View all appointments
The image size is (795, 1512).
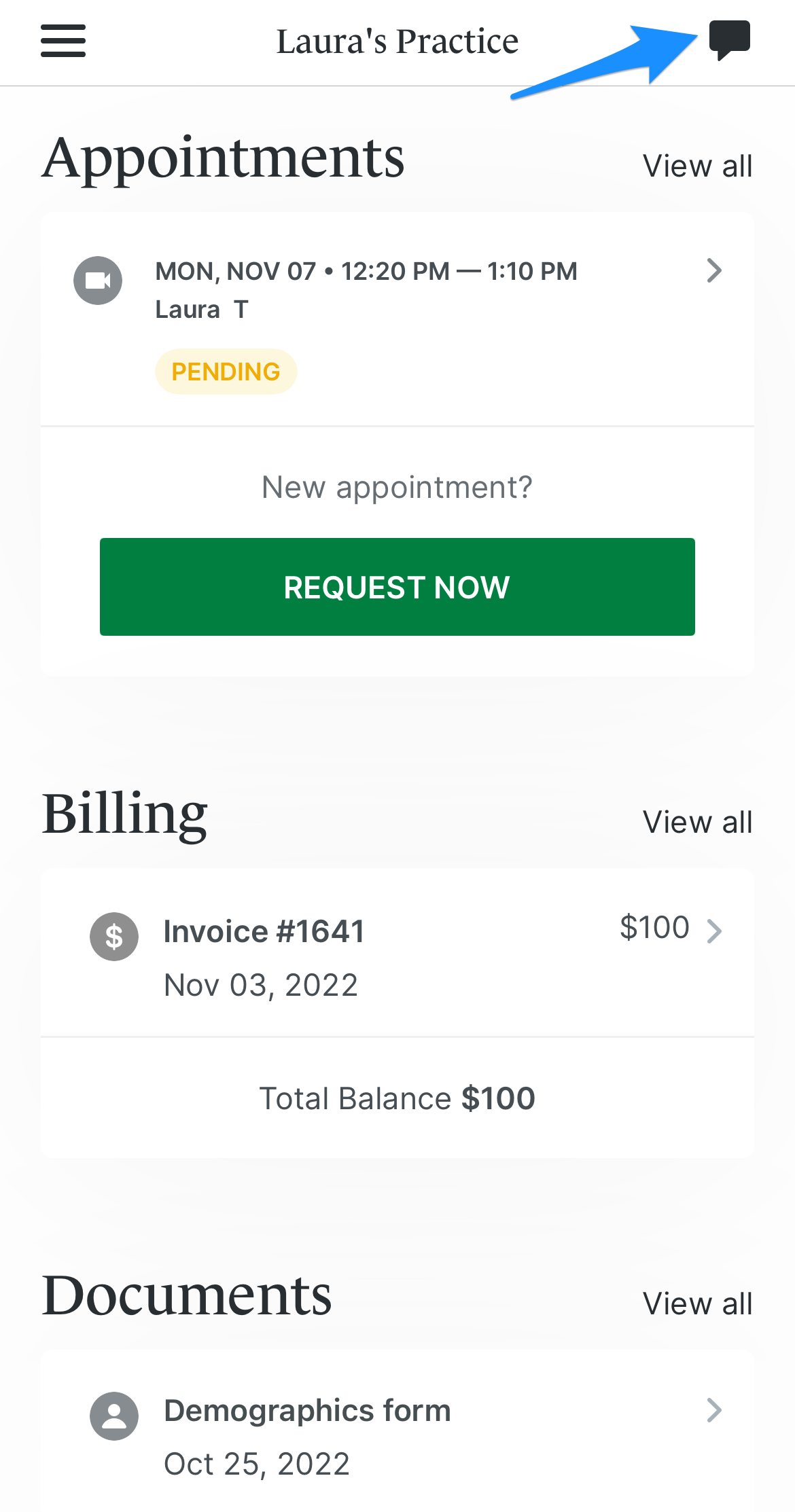tap(697, 166)
